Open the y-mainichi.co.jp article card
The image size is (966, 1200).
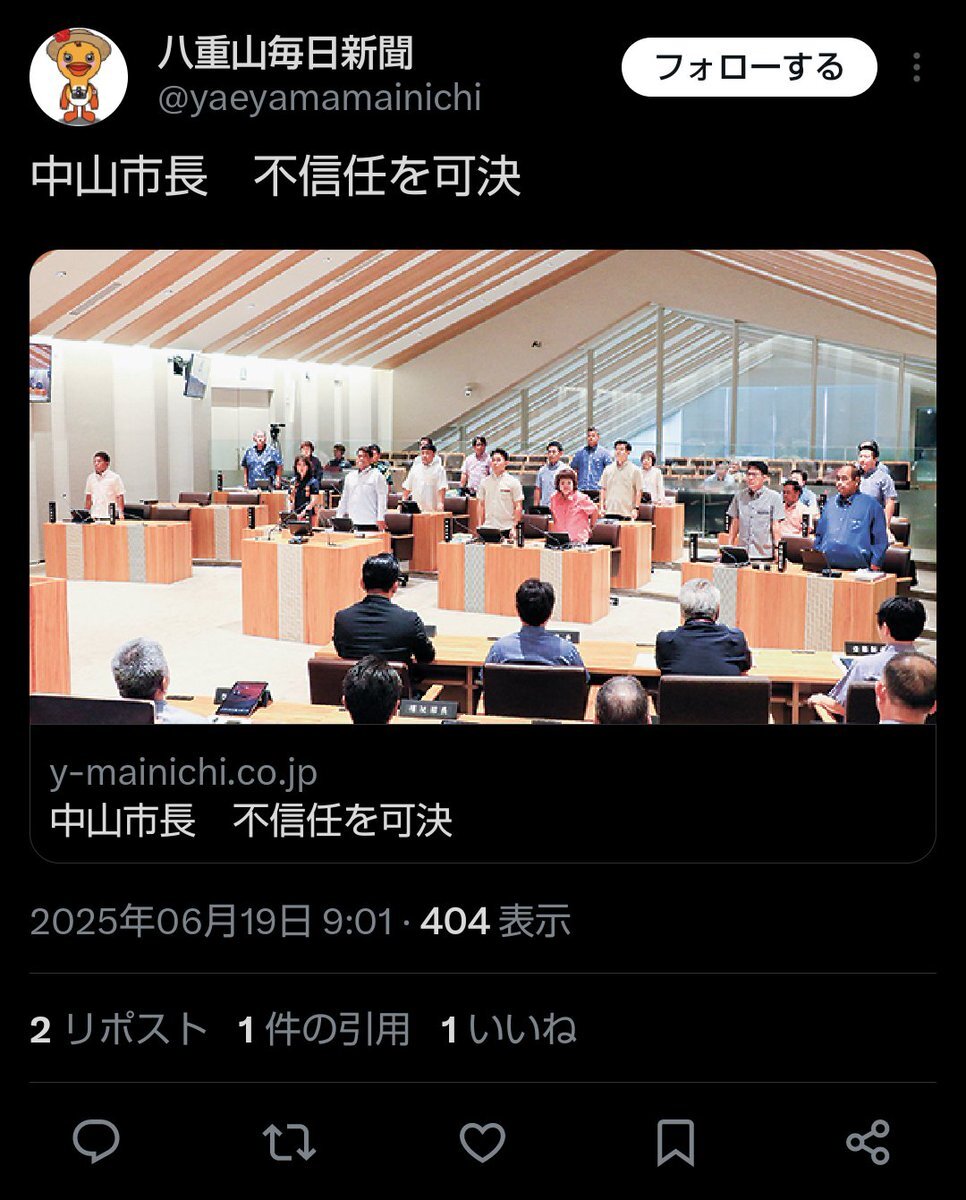[x=483, y=556]
